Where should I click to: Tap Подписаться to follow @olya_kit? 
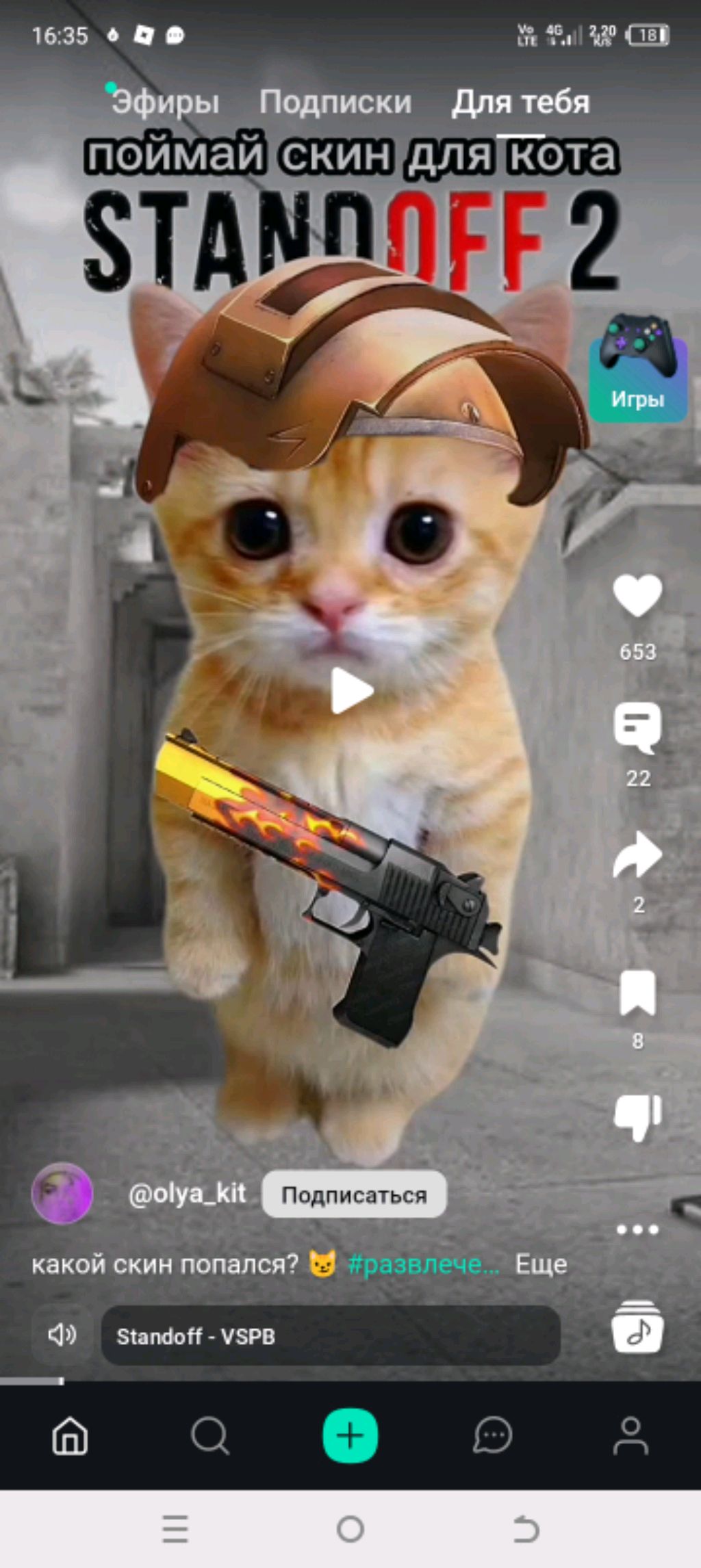click(354, 1194)
